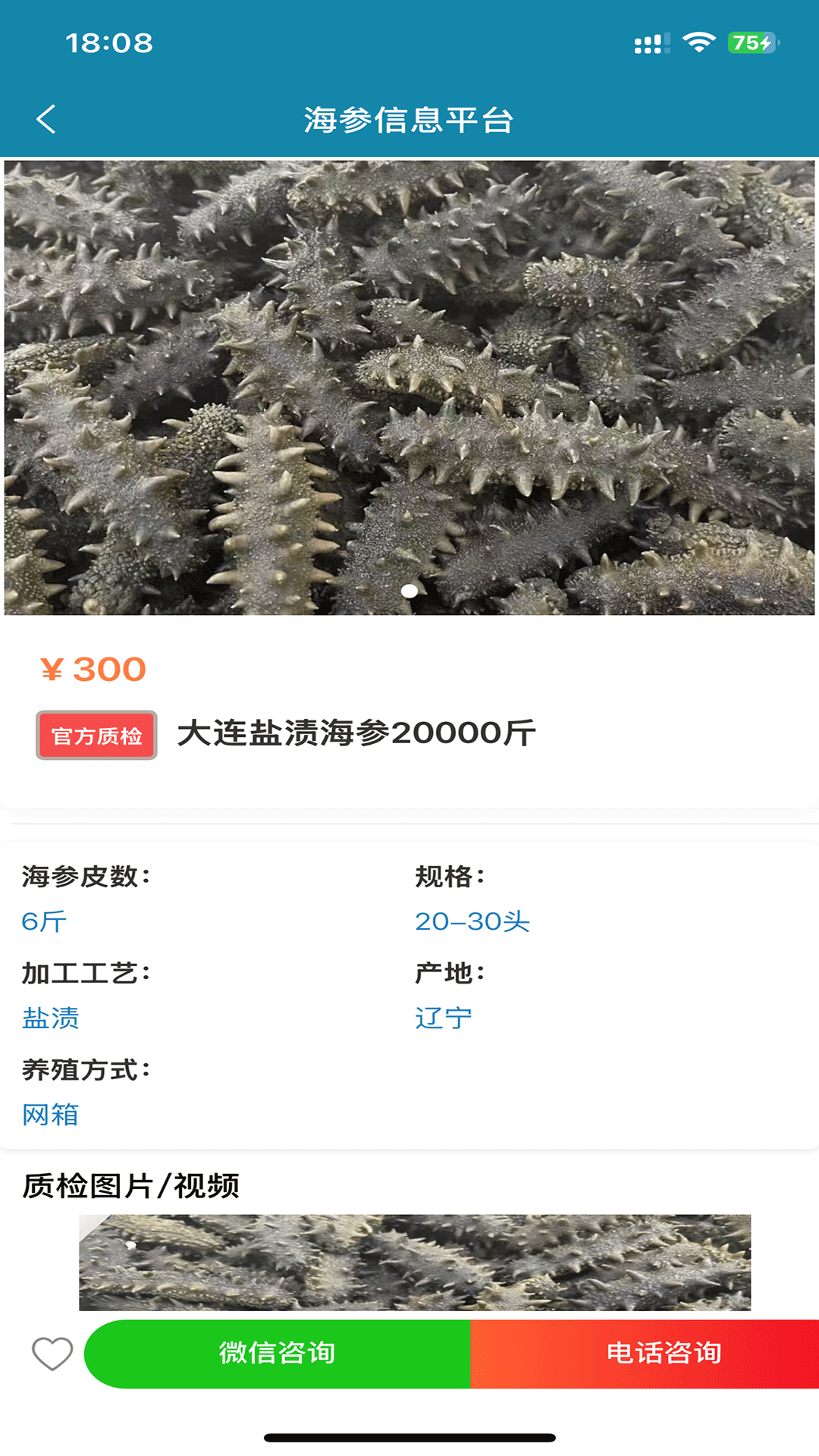The width and height of the screenshot is (819, 1456).
Task: Open the 产地 origin value 辽宁
Action: [442, 1017]
